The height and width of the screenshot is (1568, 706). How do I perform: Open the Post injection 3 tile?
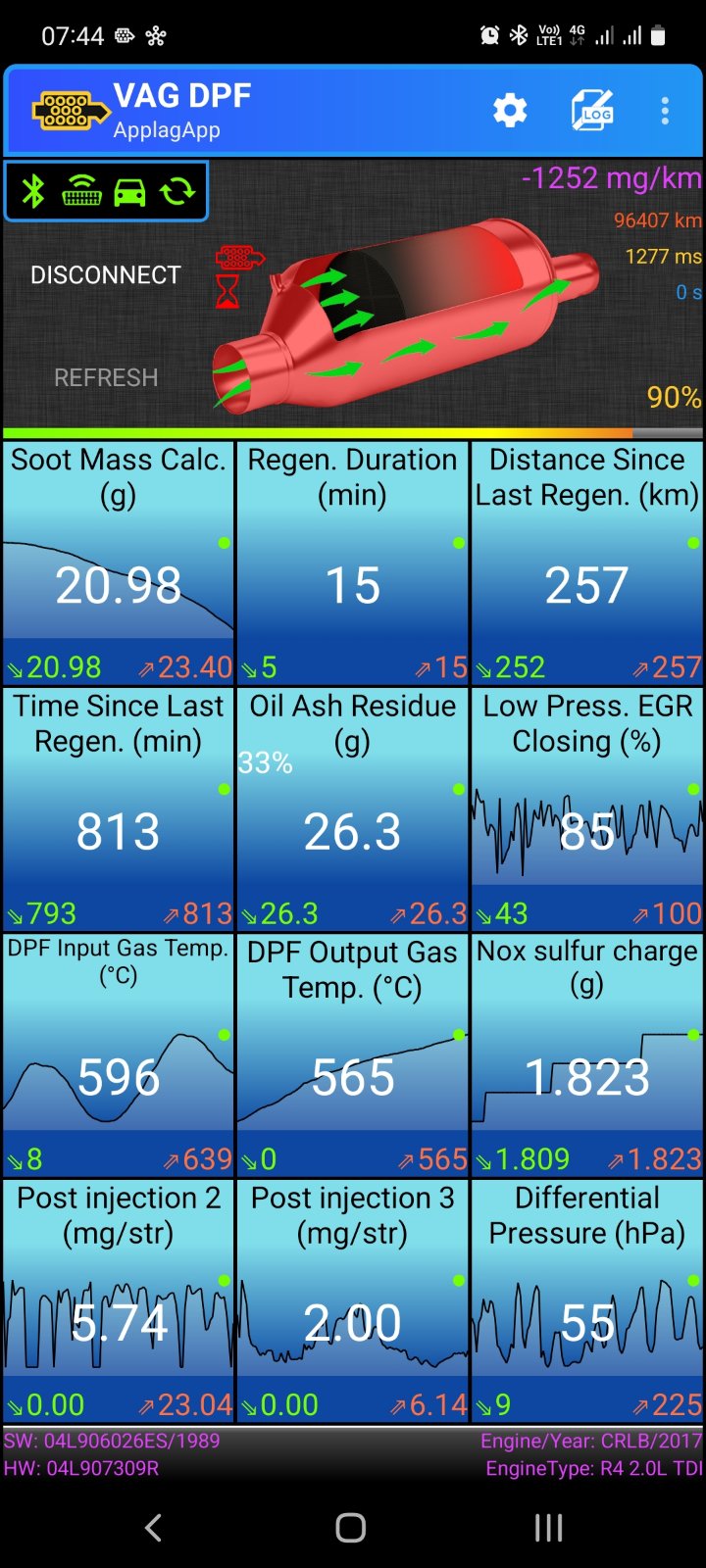(353, 1301)
